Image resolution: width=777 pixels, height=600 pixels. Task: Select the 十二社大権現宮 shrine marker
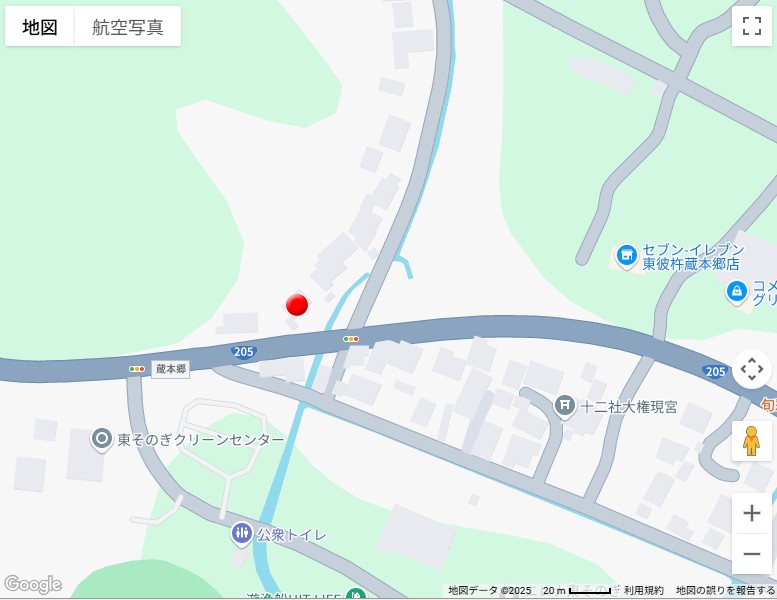565,406
